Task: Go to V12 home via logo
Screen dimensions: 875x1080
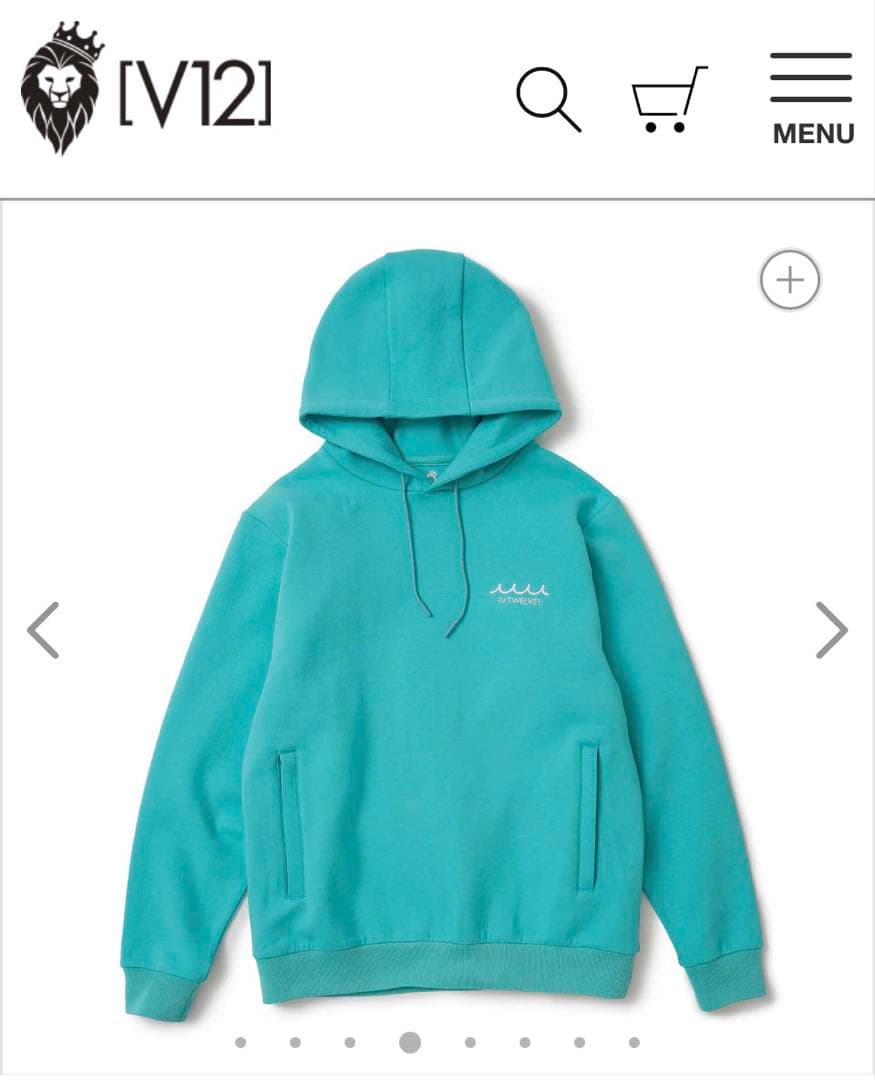Action: [x=146, y=90]
